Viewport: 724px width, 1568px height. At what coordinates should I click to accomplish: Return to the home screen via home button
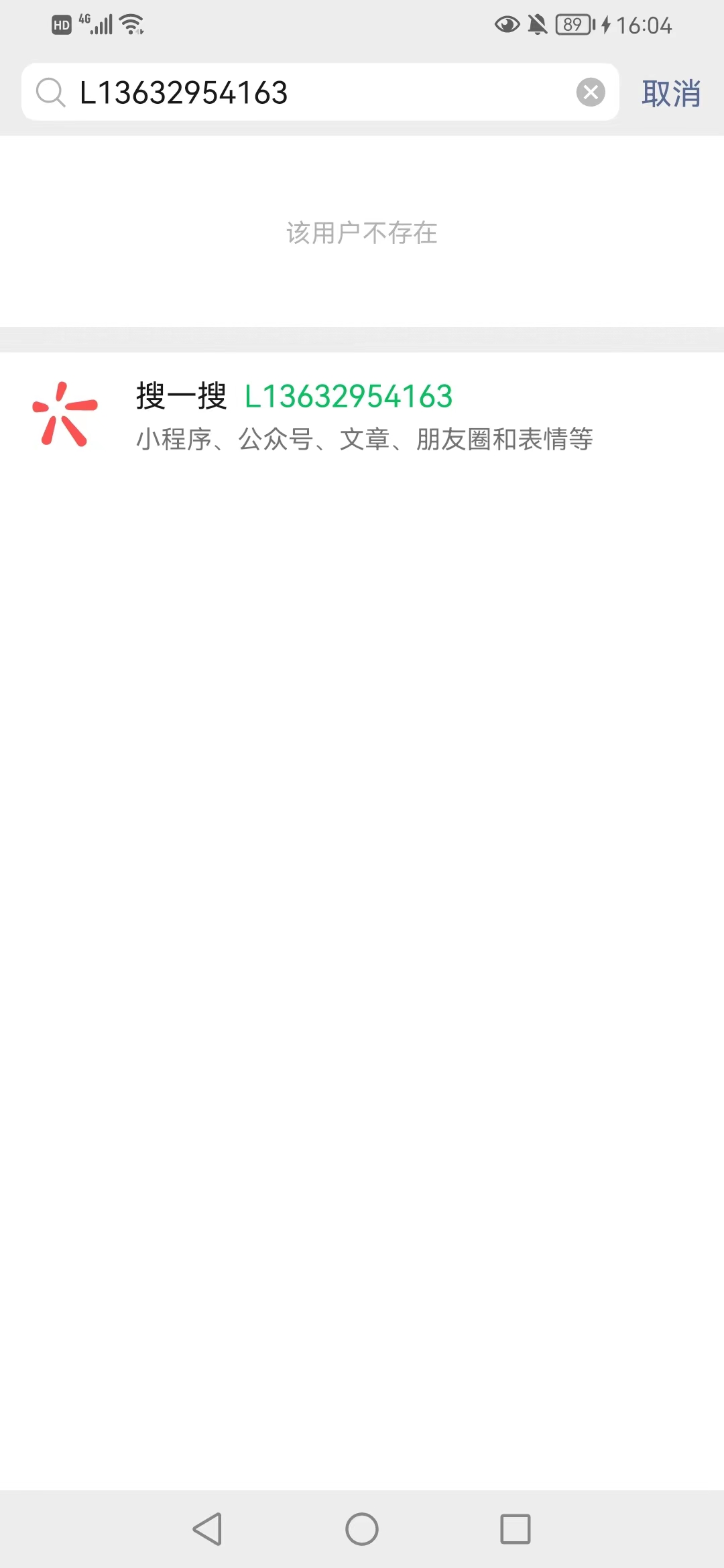362,1529
